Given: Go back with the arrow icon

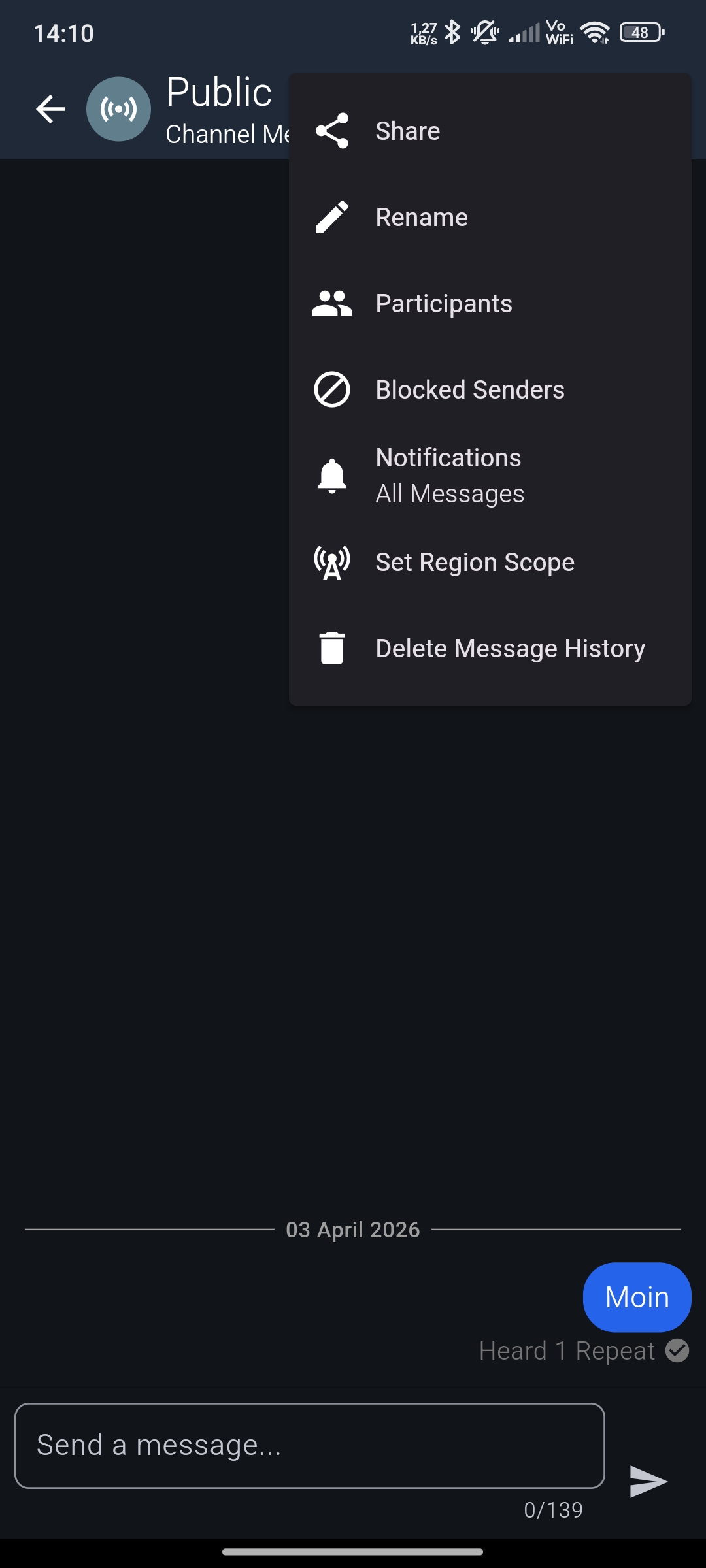Looking at the screenshot, I should [50, 109].
